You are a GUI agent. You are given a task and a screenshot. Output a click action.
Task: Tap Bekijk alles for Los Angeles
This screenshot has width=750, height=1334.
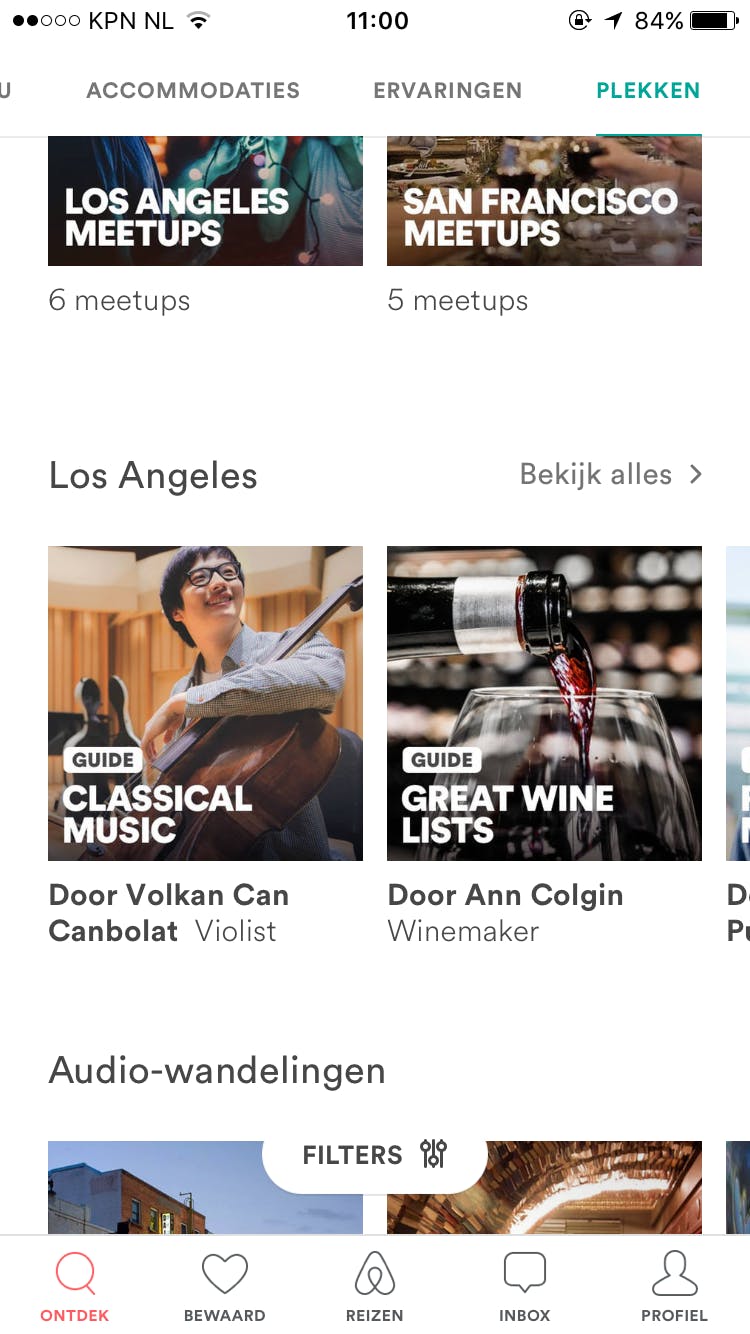click(x=611, y=474)
